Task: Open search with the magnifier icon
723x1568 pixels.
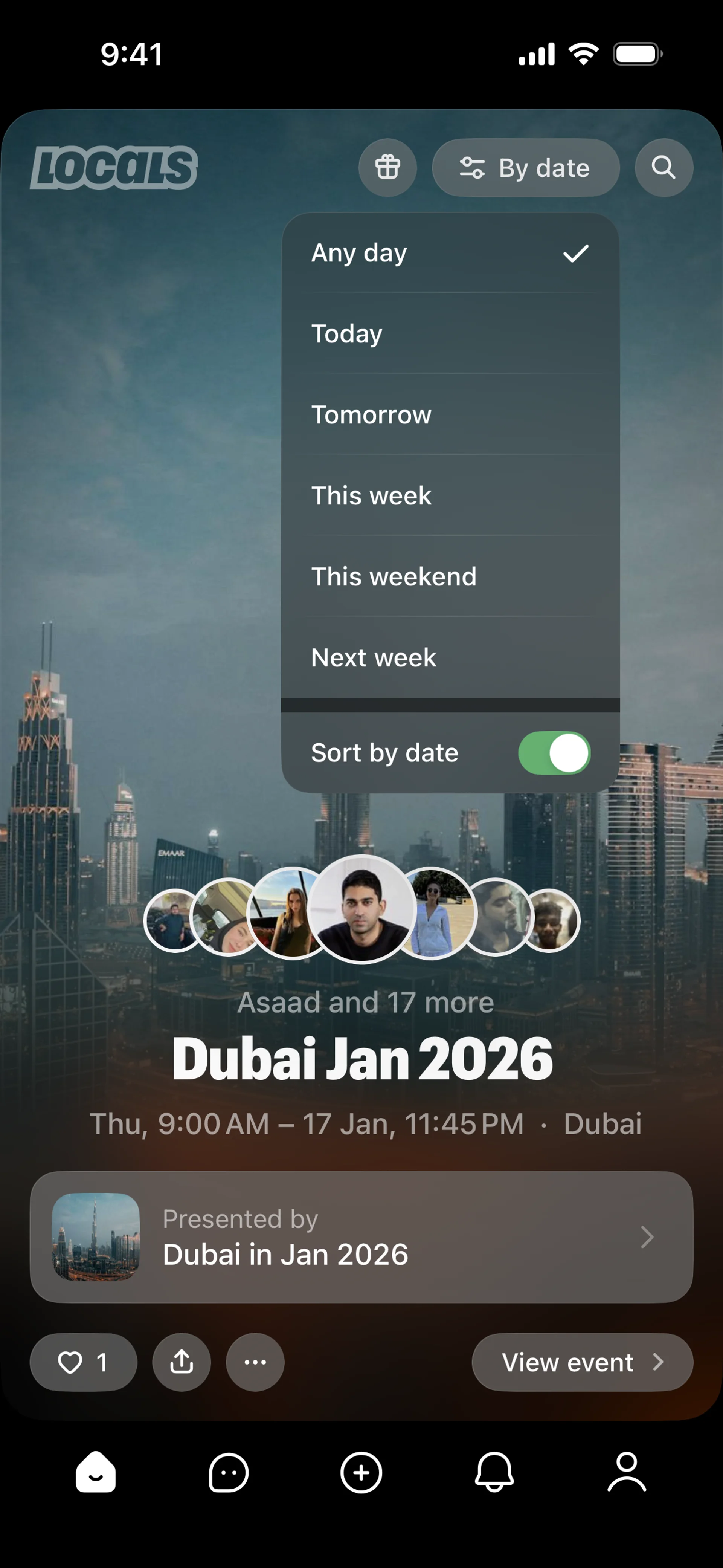Action: click(664, 167)
